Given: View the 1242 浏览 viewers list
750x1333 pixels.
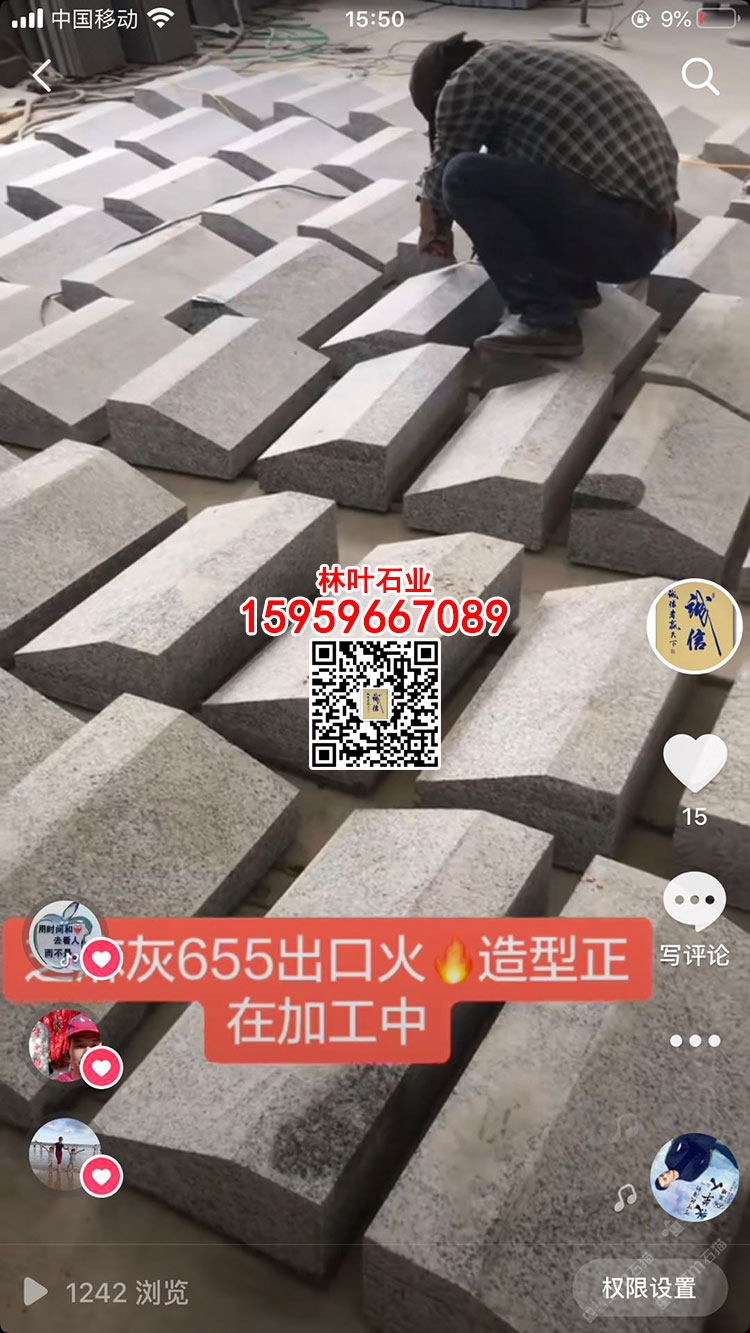Looking at the screenshot, I should [x=108, y=1292].
